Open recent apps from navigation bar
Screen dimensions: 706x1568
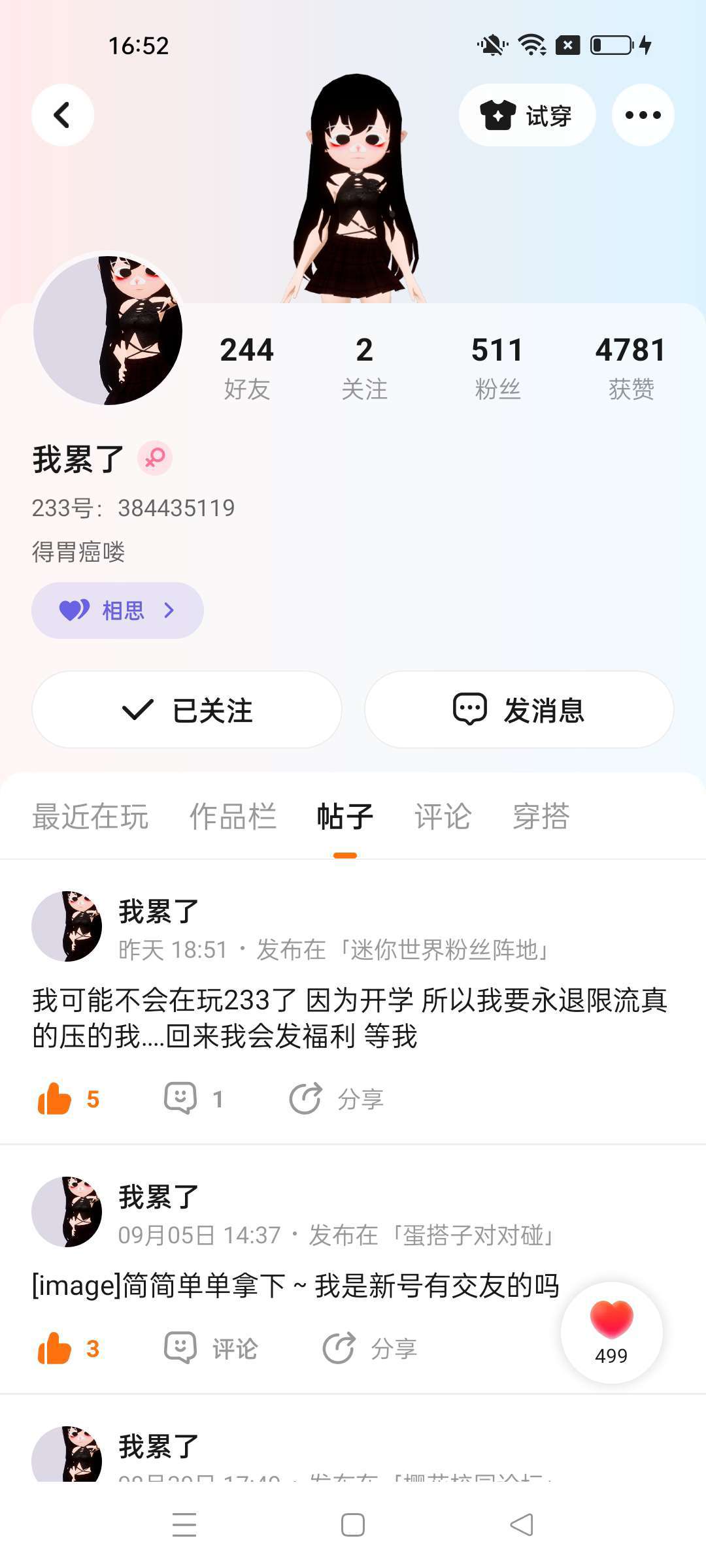point(184,1525)
